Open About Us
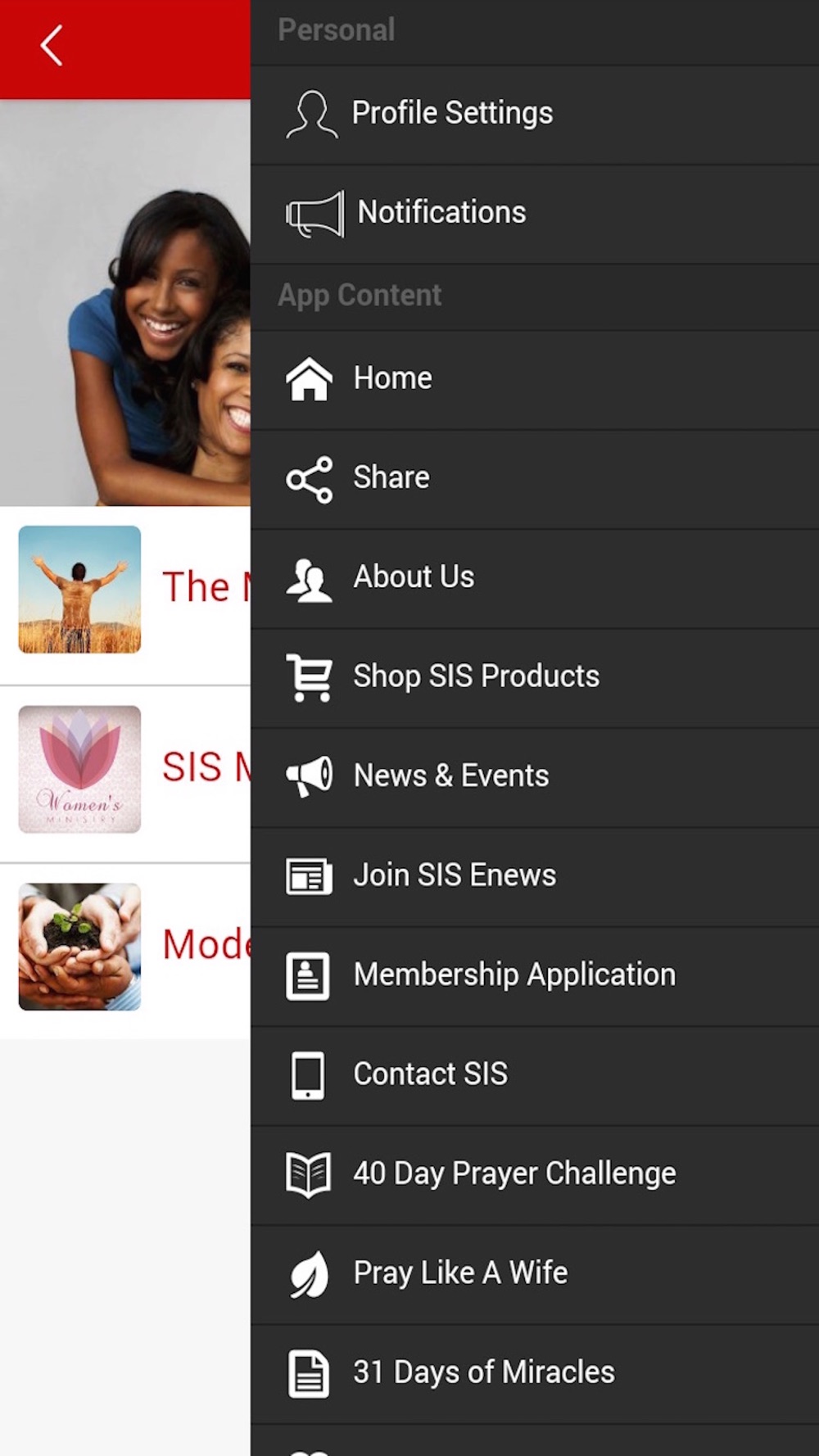This screenshot has height=1456, width=819. coord(414,577)
